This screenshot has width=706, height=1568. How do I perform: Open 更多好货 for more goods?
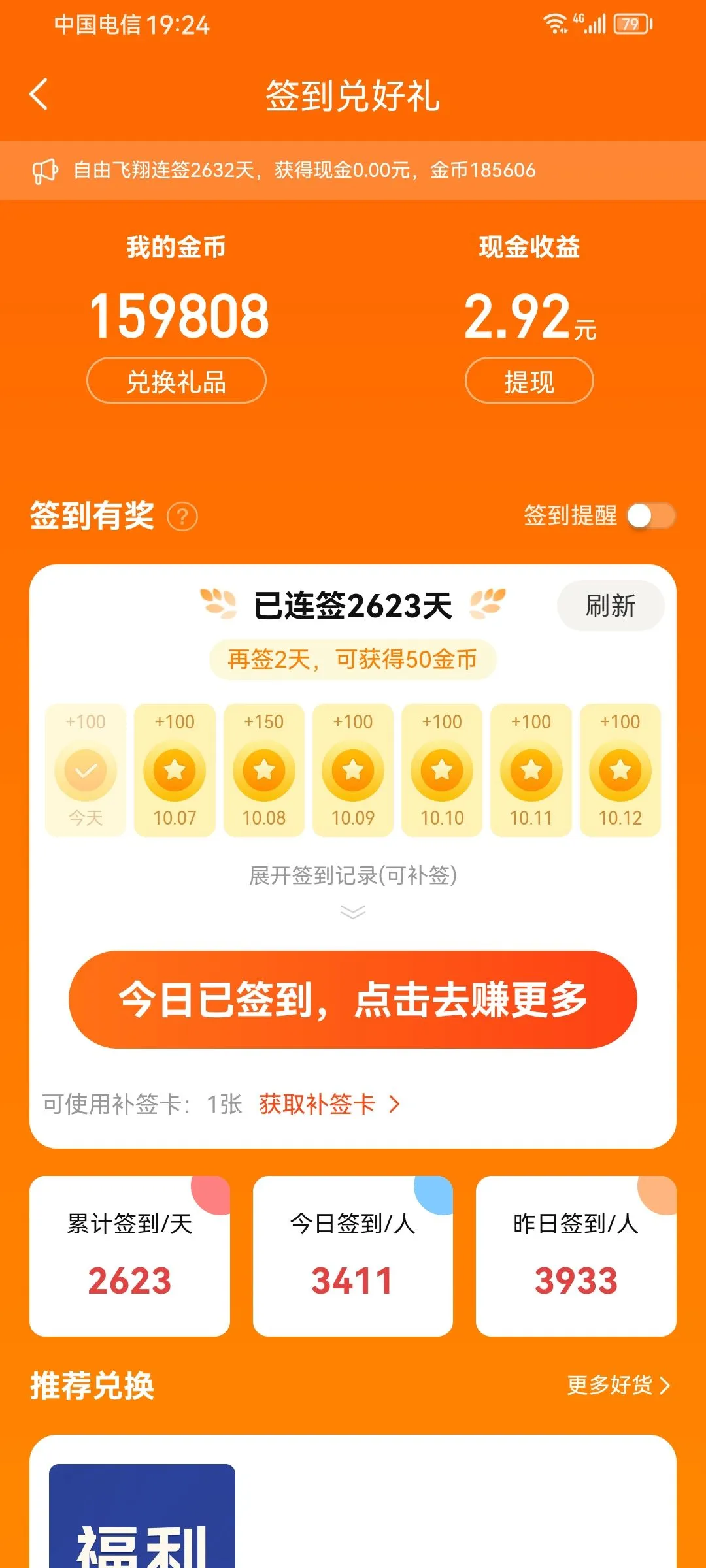coord(618,1385)
